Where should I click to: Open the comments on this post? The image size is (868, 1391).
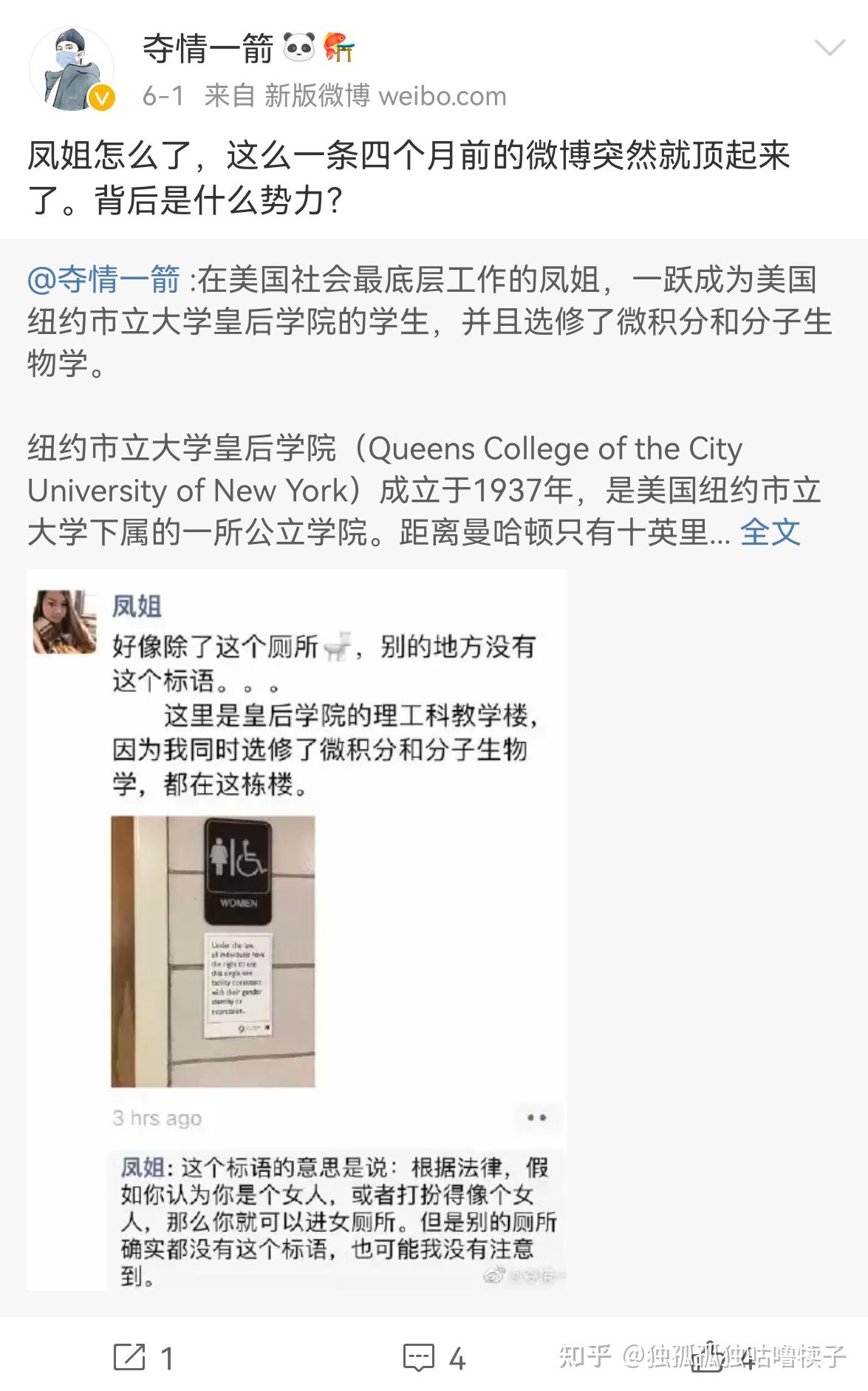[x=433, y=1357]
